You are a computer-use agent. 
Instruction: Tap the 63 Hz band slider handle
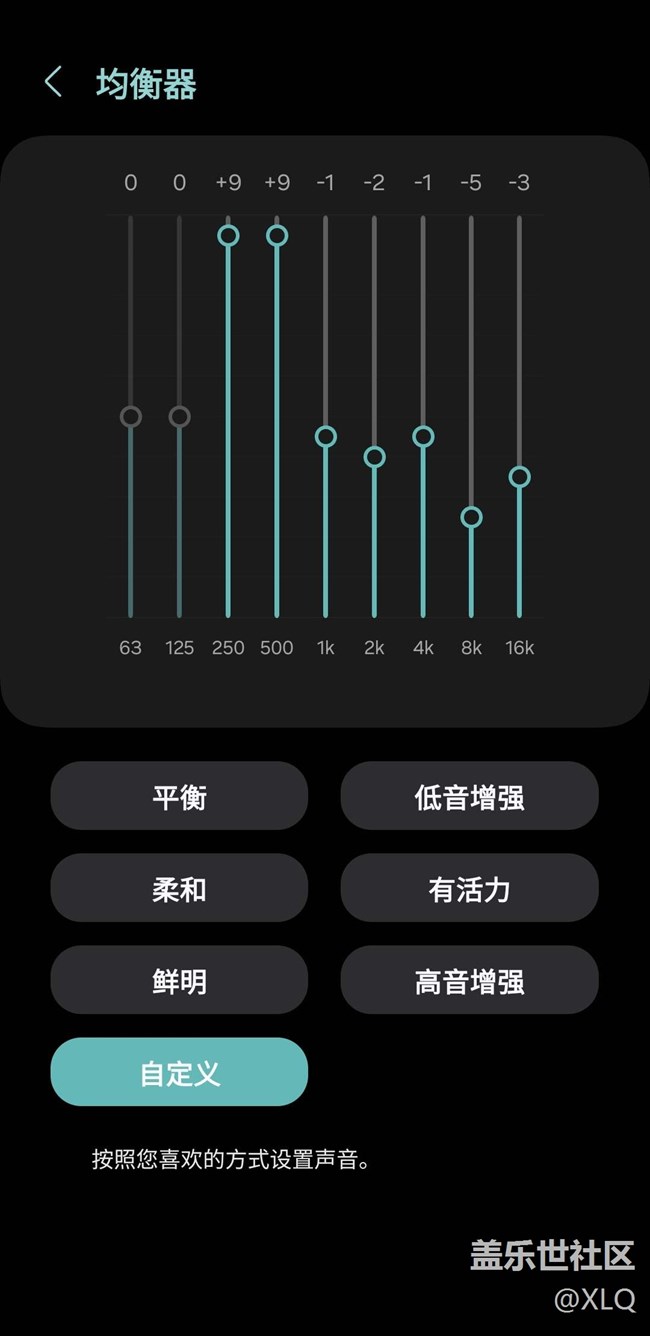click(130, 417)
